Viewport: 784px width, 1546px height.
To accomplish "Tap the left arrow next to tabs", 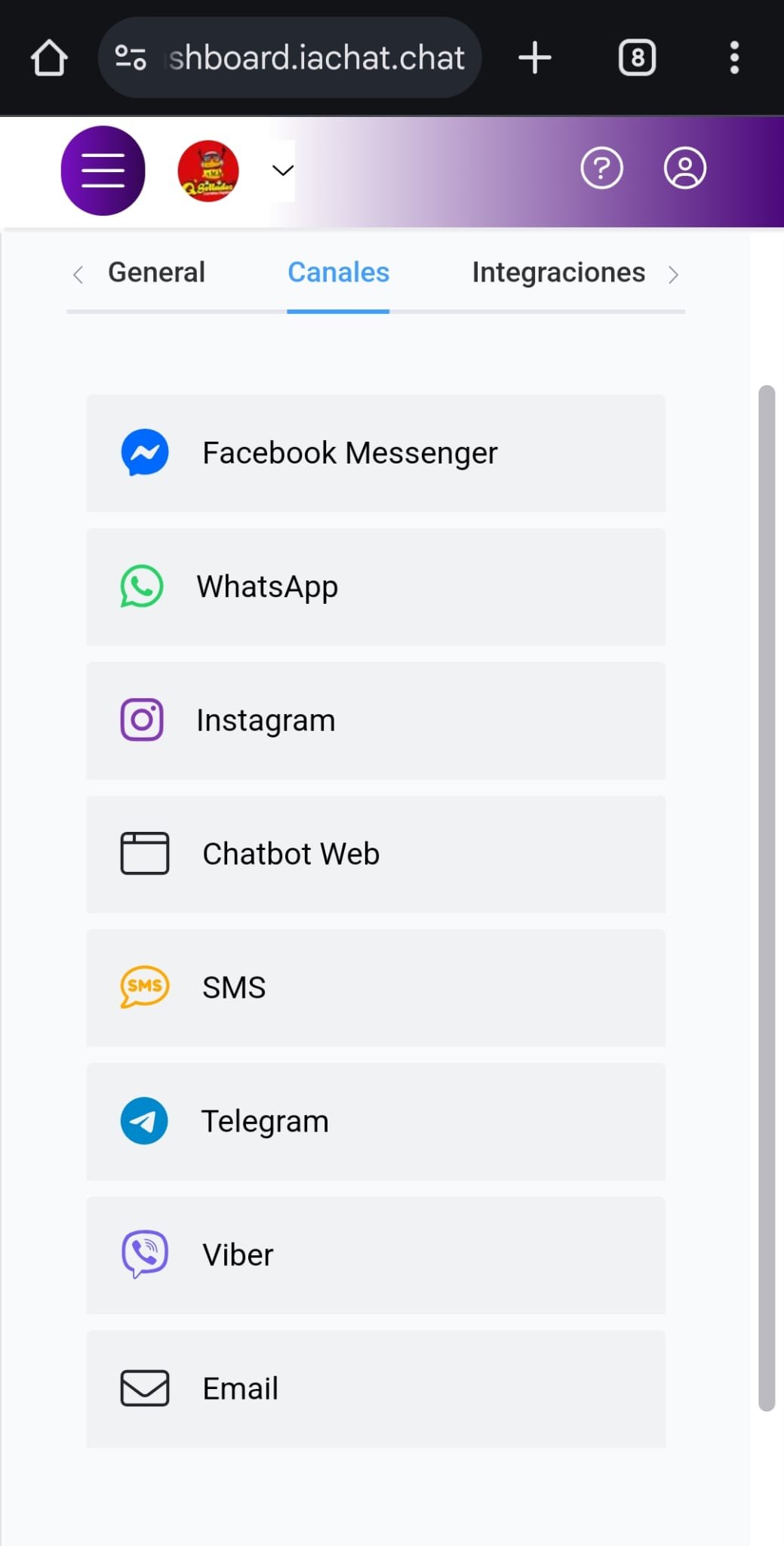I will point(78,275).
